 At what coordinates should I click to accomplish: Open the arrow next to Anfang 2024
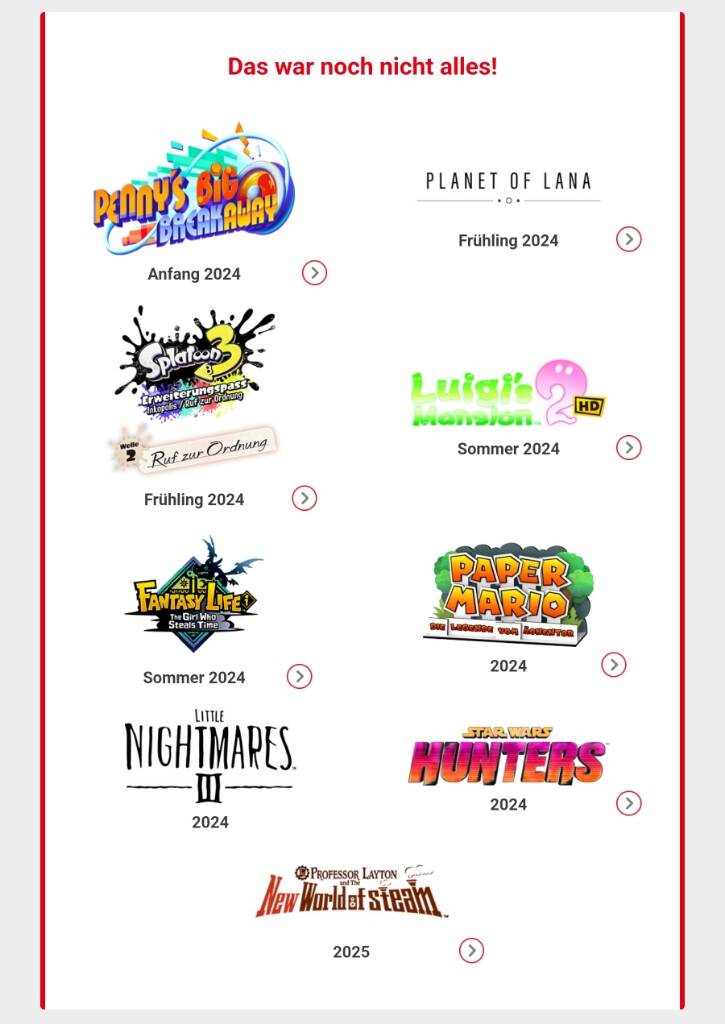tap(314, 272)
